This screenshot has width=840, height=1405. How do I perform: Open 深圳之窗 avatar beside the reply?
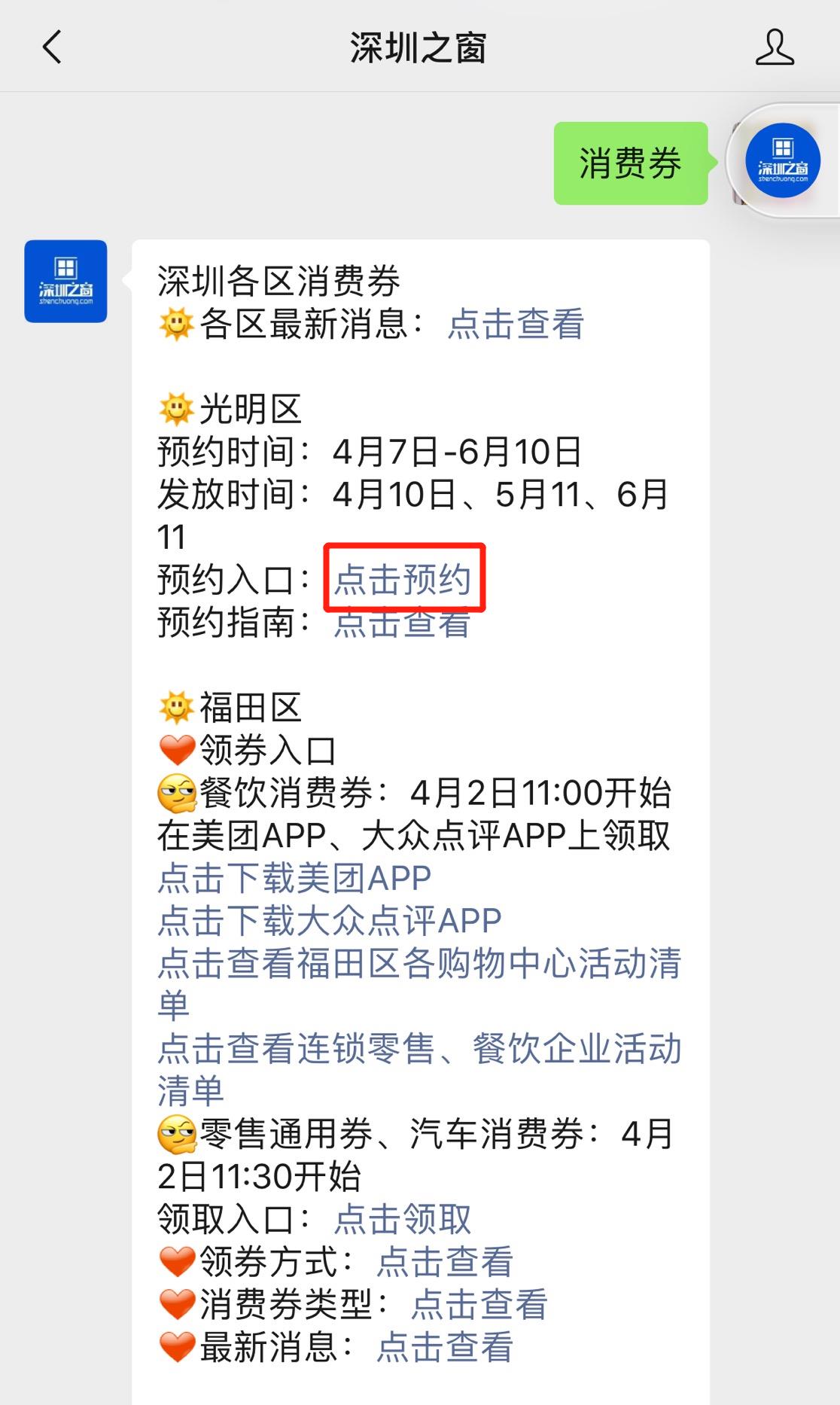pos(65,281)
